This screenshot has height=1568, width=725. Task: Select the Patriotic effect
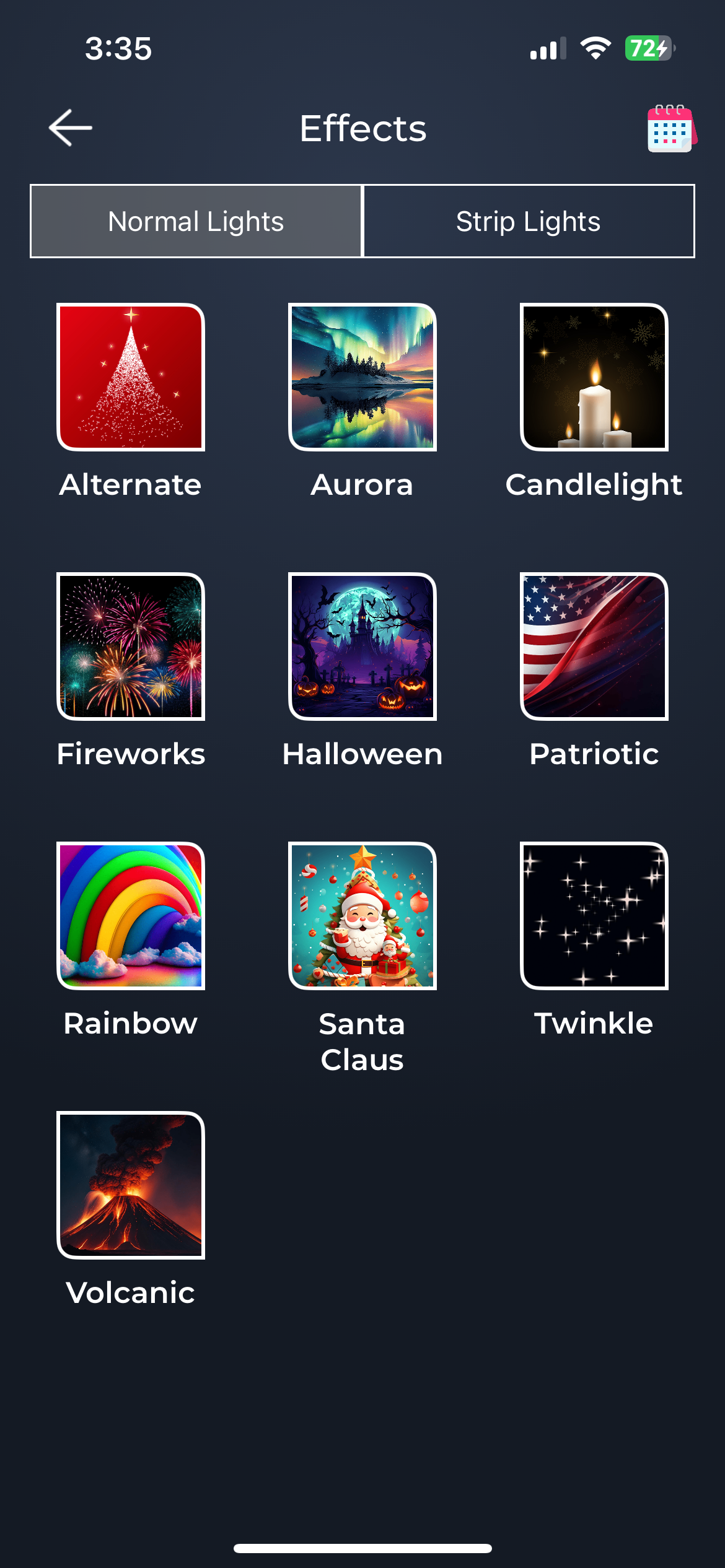click(594, 647)
